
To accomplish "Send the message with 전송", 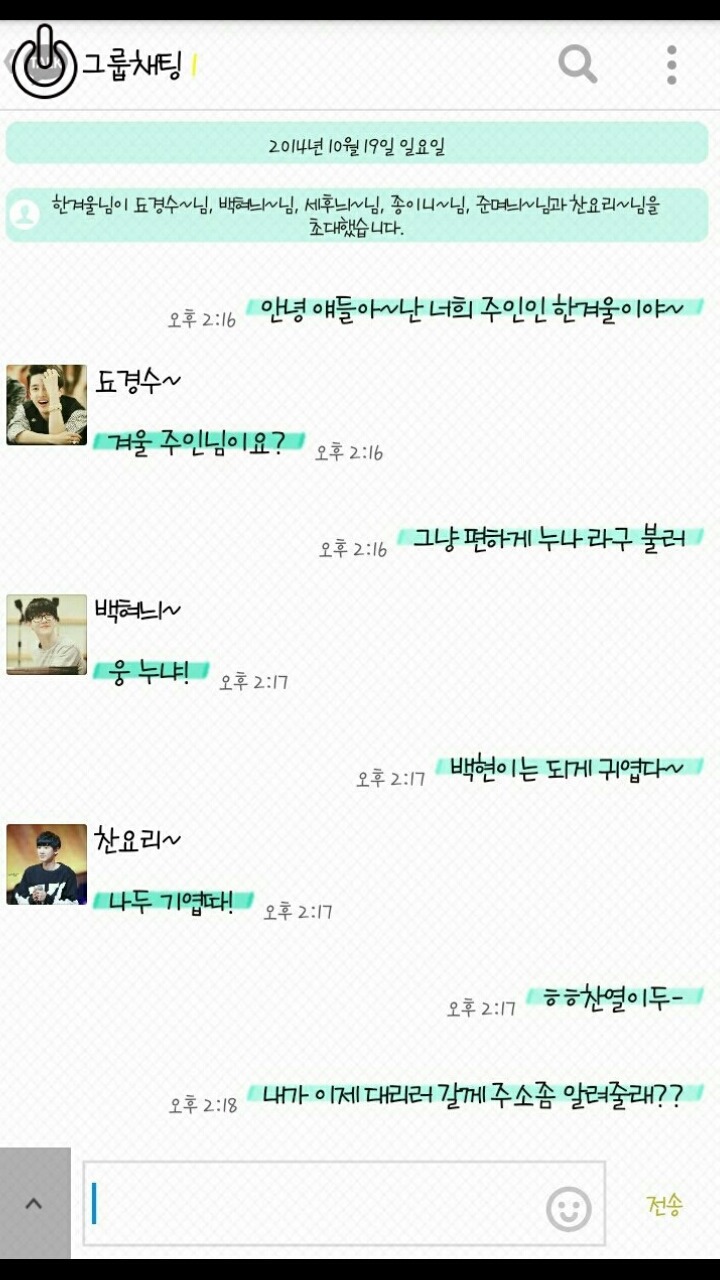I will (x=664, y=1204).
